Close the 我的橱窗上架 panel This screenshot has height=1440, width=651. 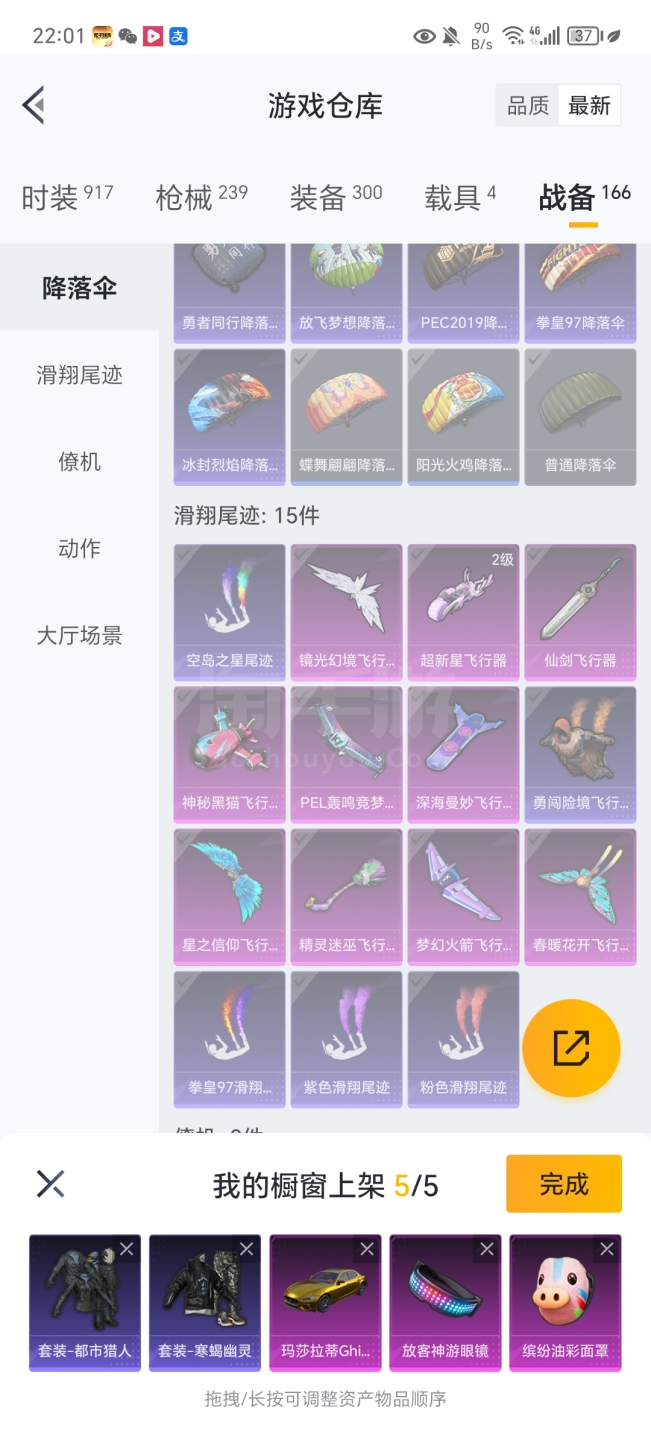point(50,1184)
